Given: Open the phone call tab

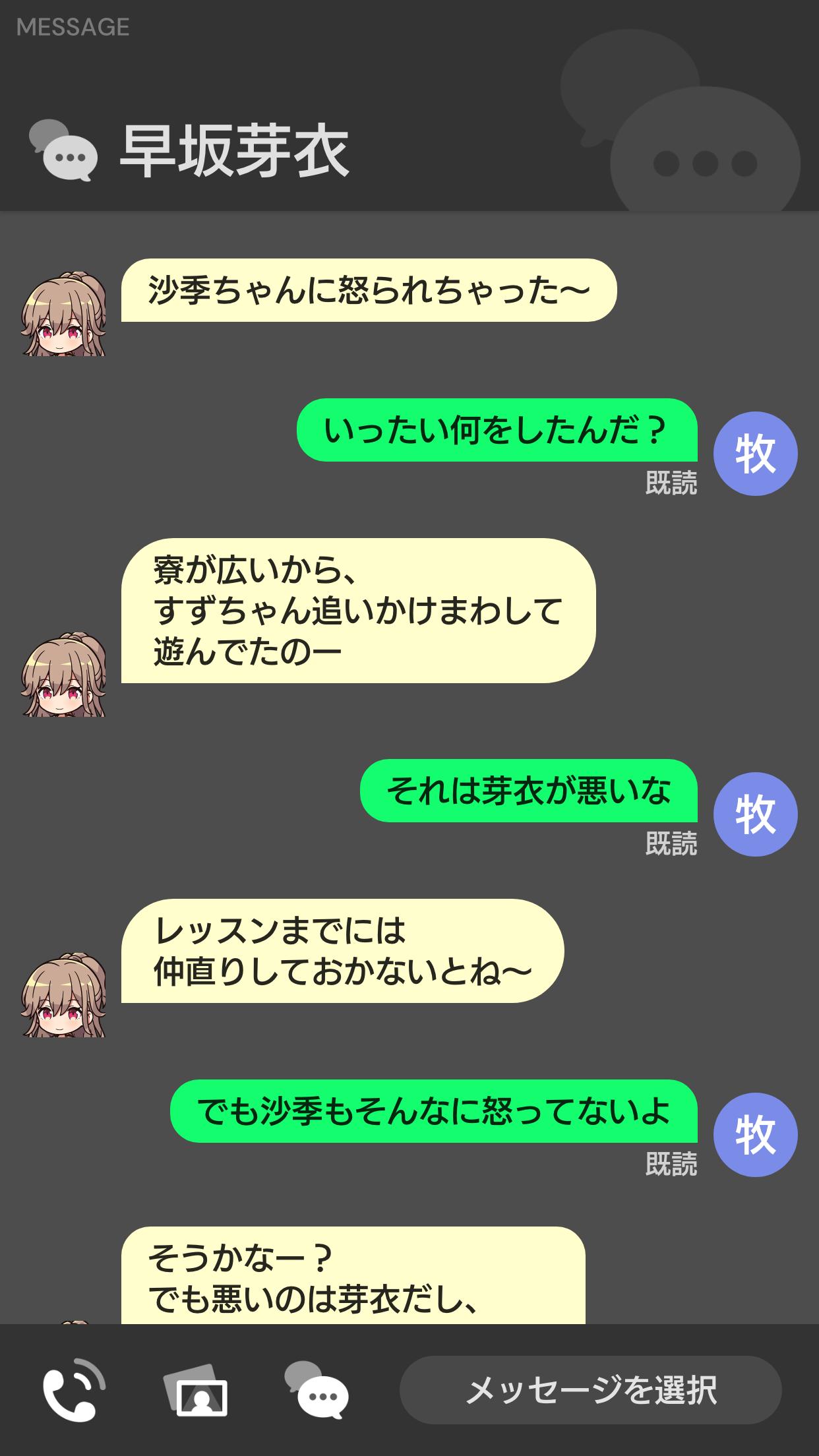Looking at the screenshot, I should [x=73, y=1389].
